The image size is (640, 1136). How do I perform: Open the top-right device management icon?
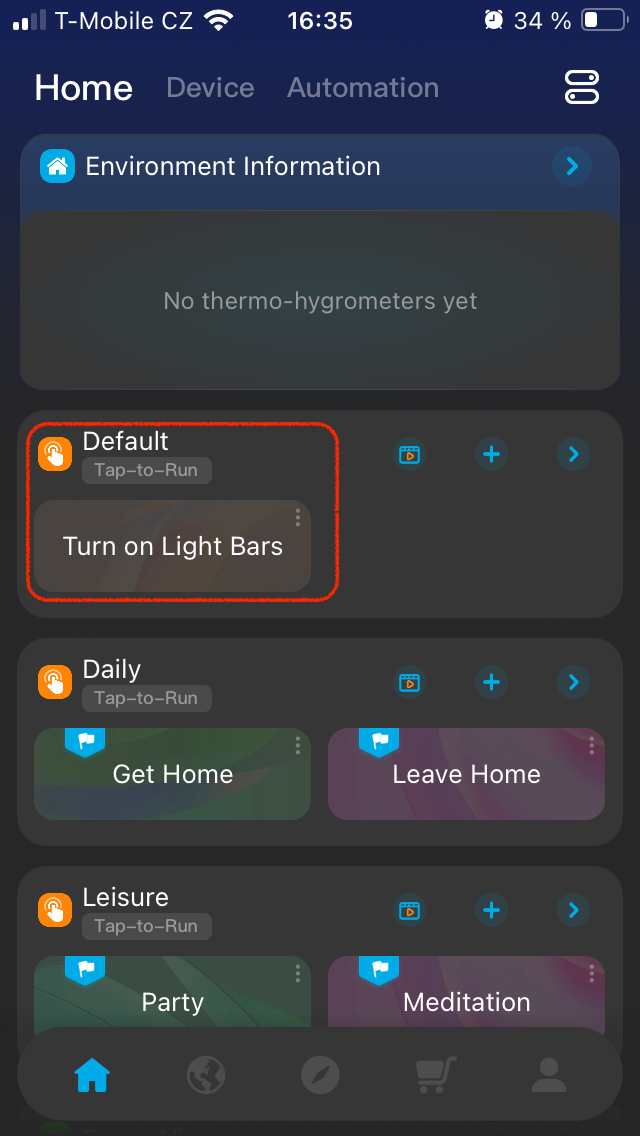(x=581, y=87)
